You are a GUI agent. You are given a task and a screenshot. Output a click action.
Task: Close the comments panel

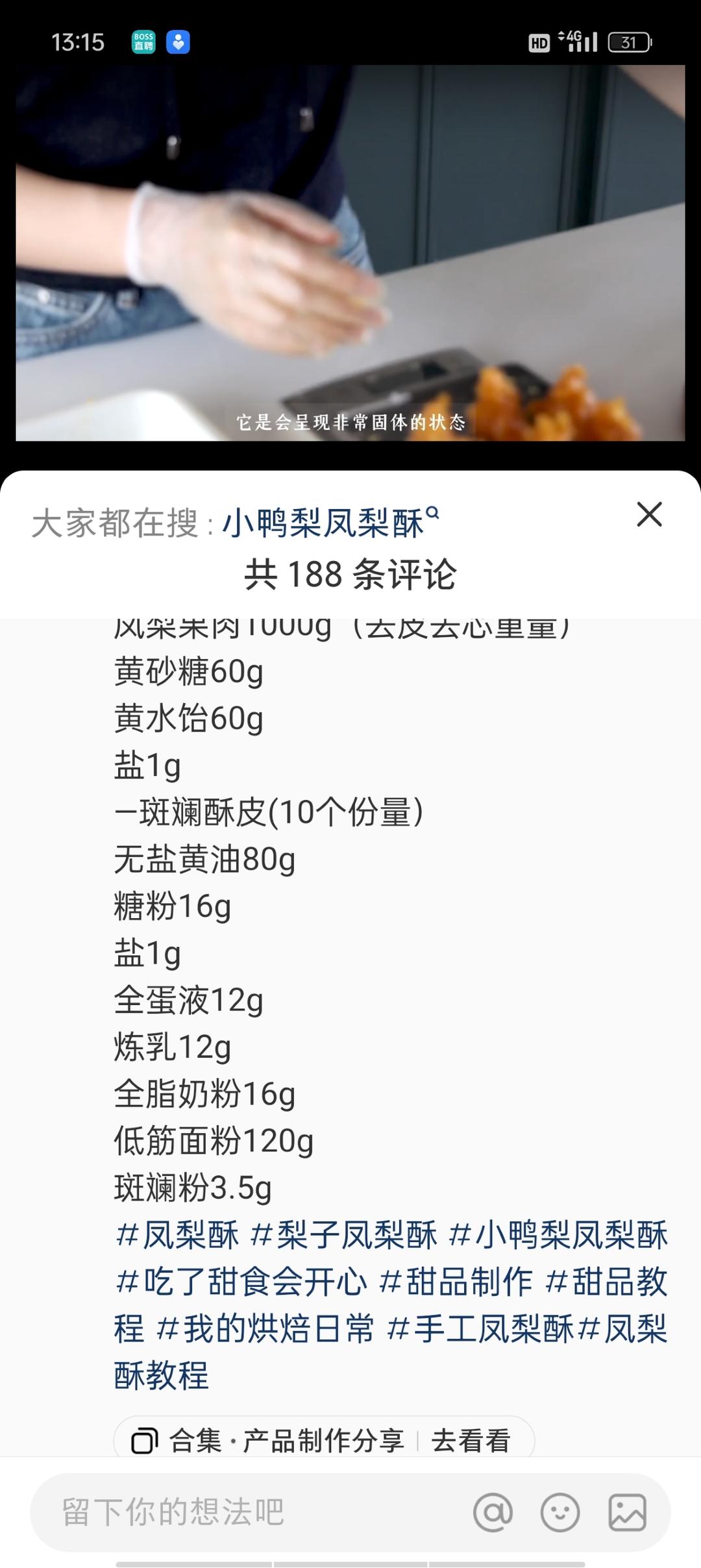(649, 515)
